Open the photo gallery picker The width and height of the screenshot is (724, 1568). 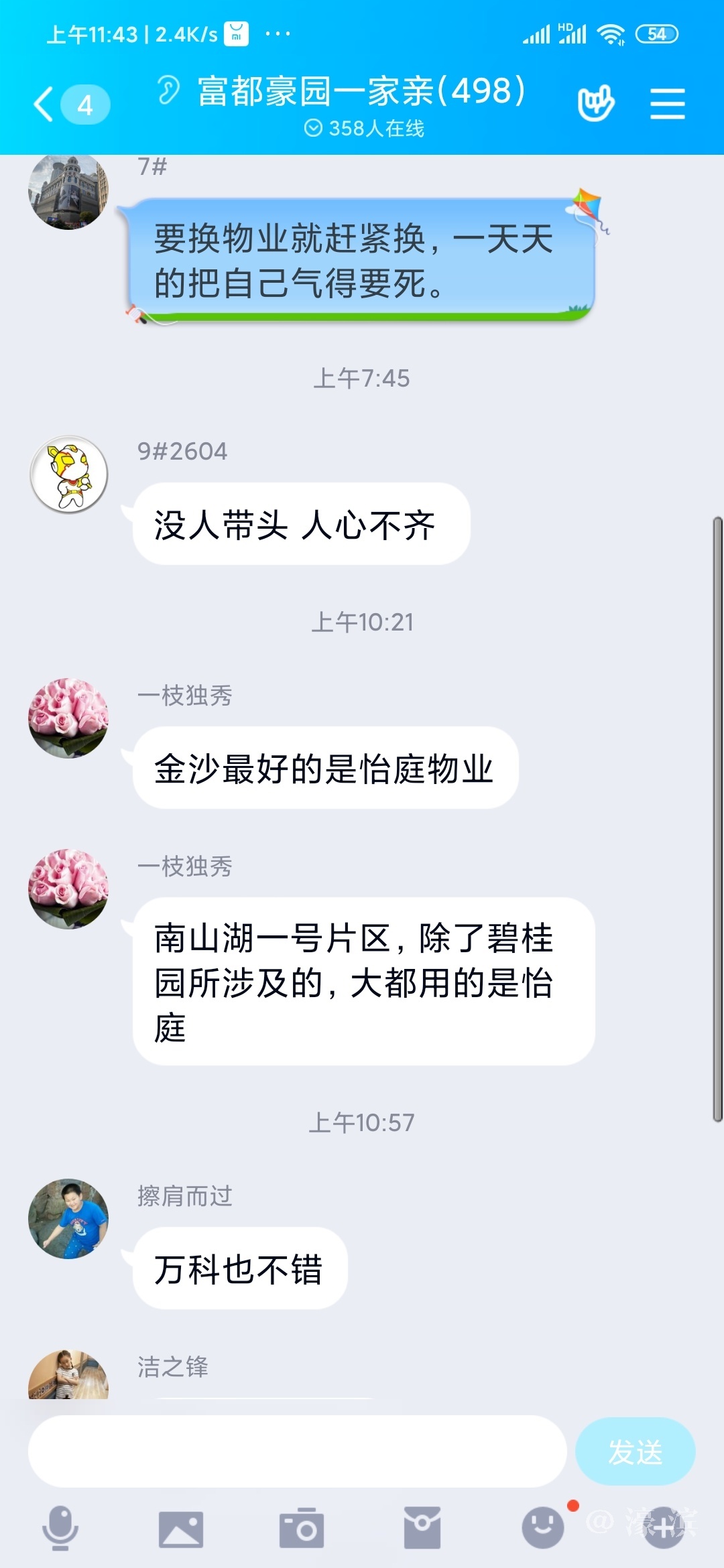[x=180, y=1528]
